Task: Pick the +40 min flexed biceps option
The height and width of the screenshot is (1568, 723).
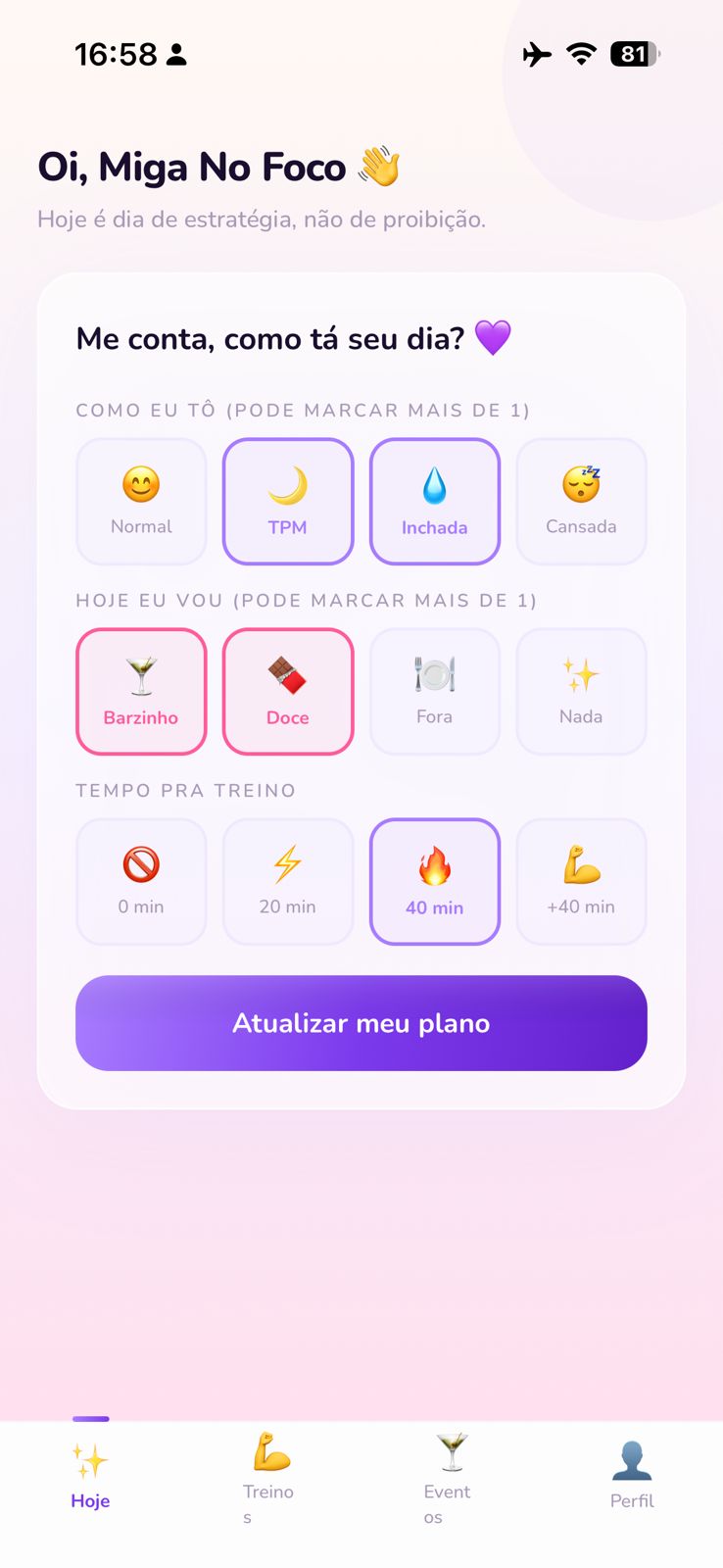Action: click(582, 881)
